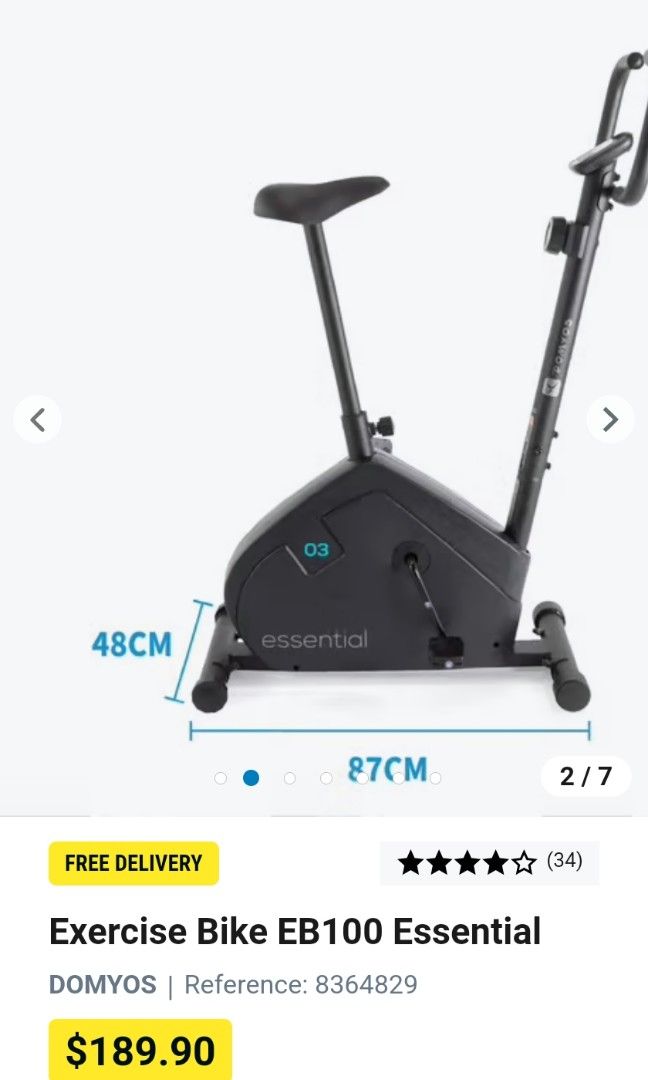Image resolution: width=648 pixels, height=1080 pixels.
Task: Open the 34 customer reviews rating
Action: coord(489,862)
